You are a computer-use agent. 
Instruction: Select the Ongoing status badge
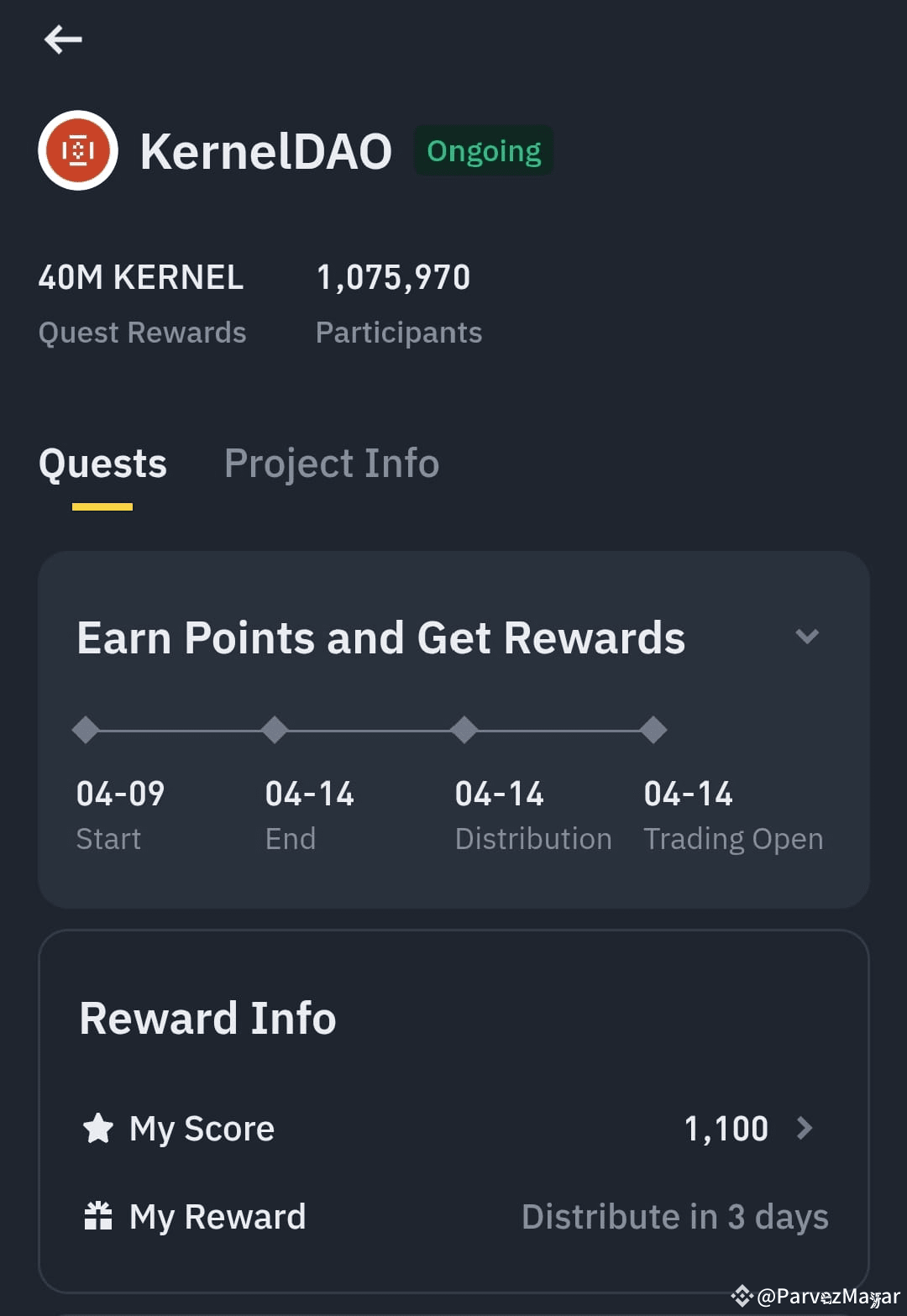484,150
